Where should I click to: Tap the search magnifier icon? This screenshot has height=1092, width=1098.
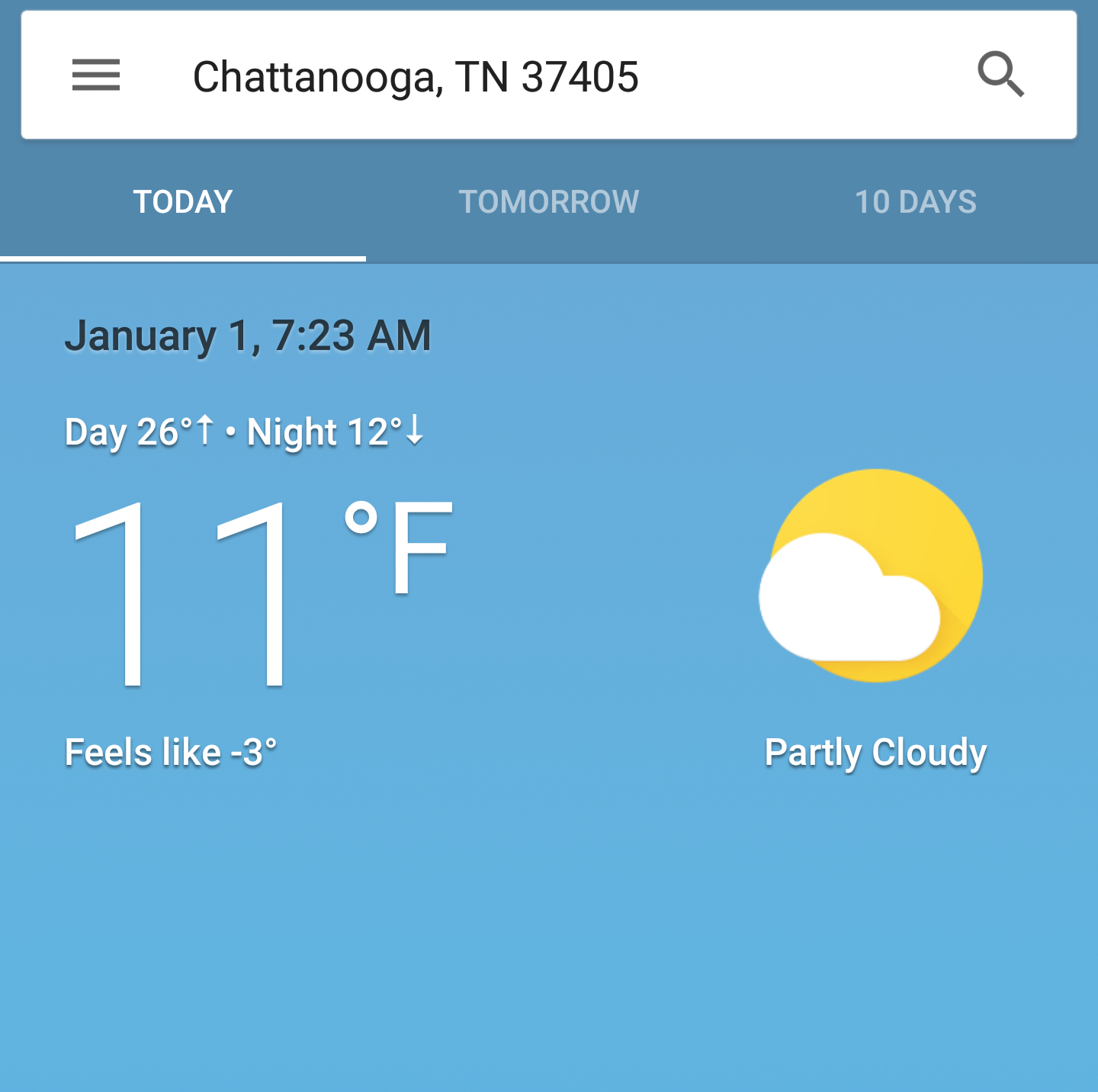pyautogui.click(x=1000, y=75)
